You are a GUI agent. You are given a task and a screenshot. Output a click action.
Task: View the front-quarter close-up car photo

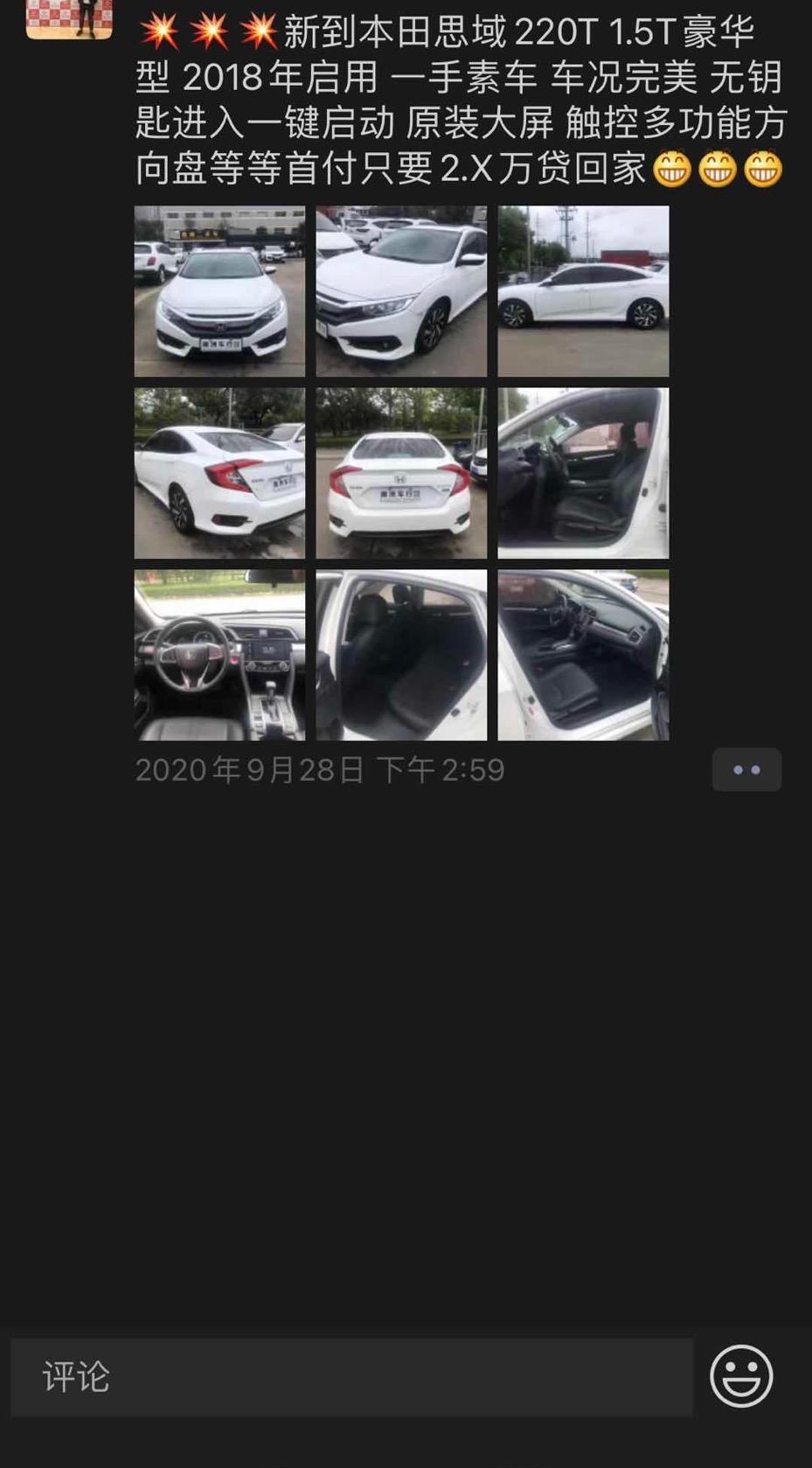(401, 291)
